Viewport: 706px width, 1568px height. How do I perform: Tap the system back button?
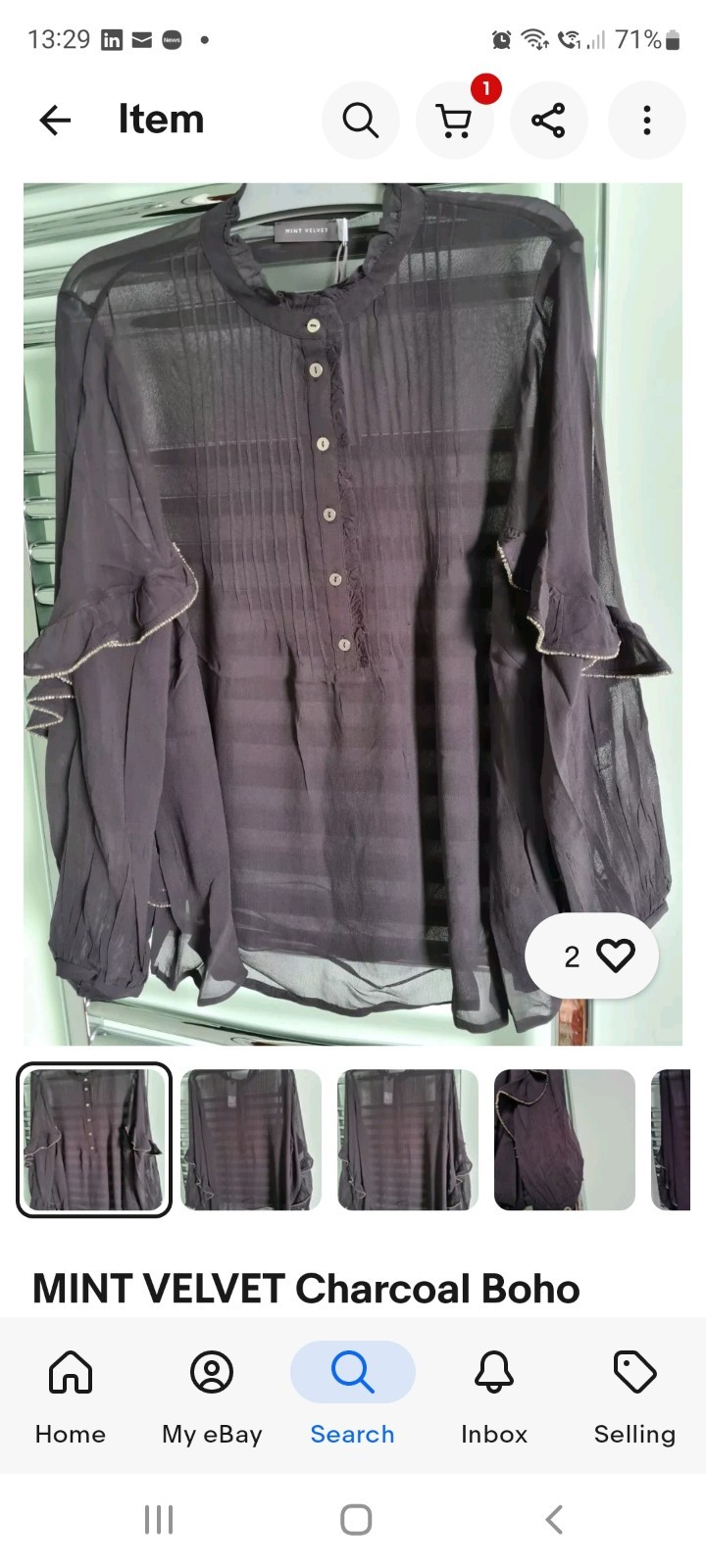tap(554, 1520)
